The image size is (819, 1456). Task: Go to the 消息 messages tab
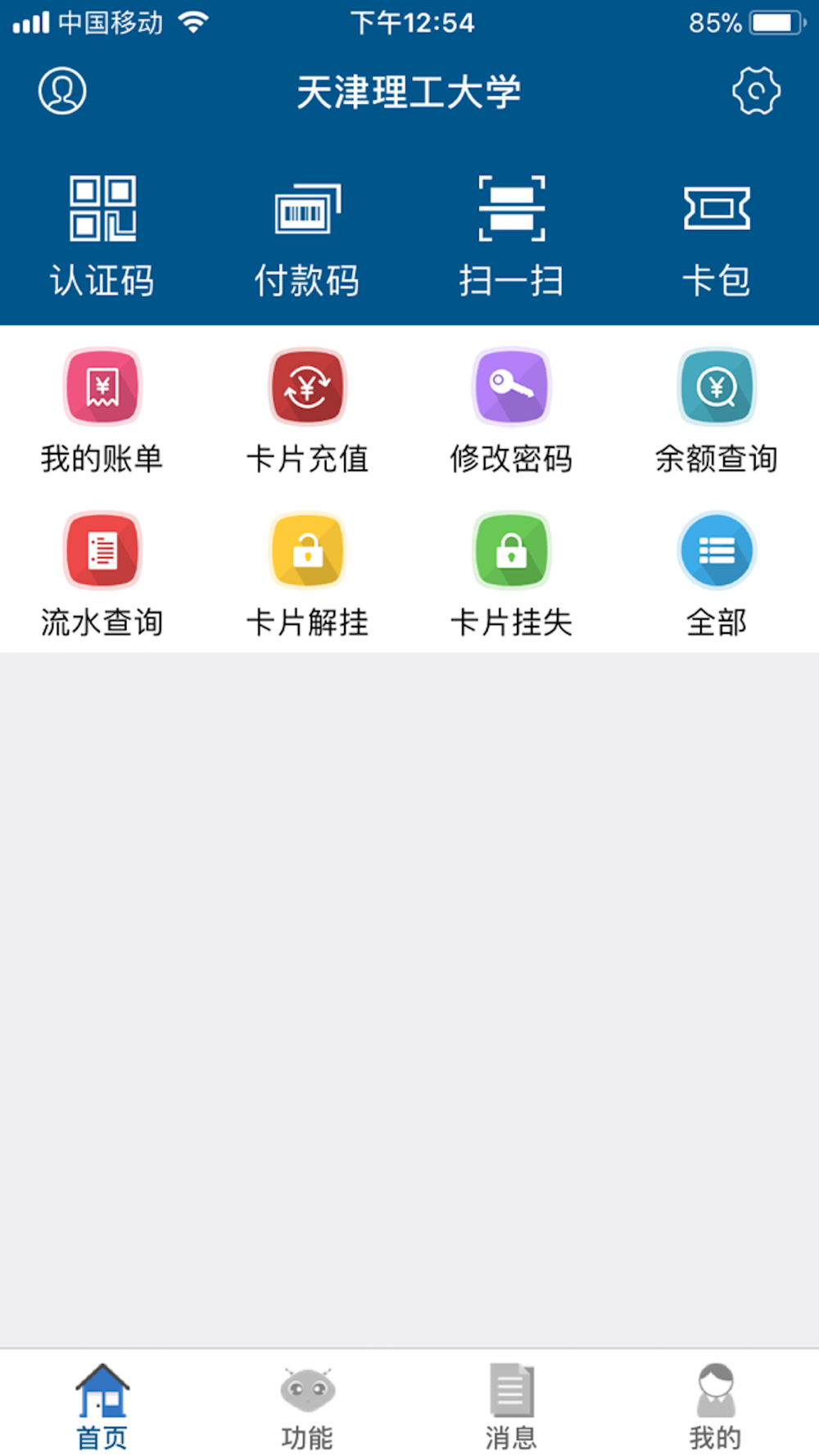tap(512, 1406)
